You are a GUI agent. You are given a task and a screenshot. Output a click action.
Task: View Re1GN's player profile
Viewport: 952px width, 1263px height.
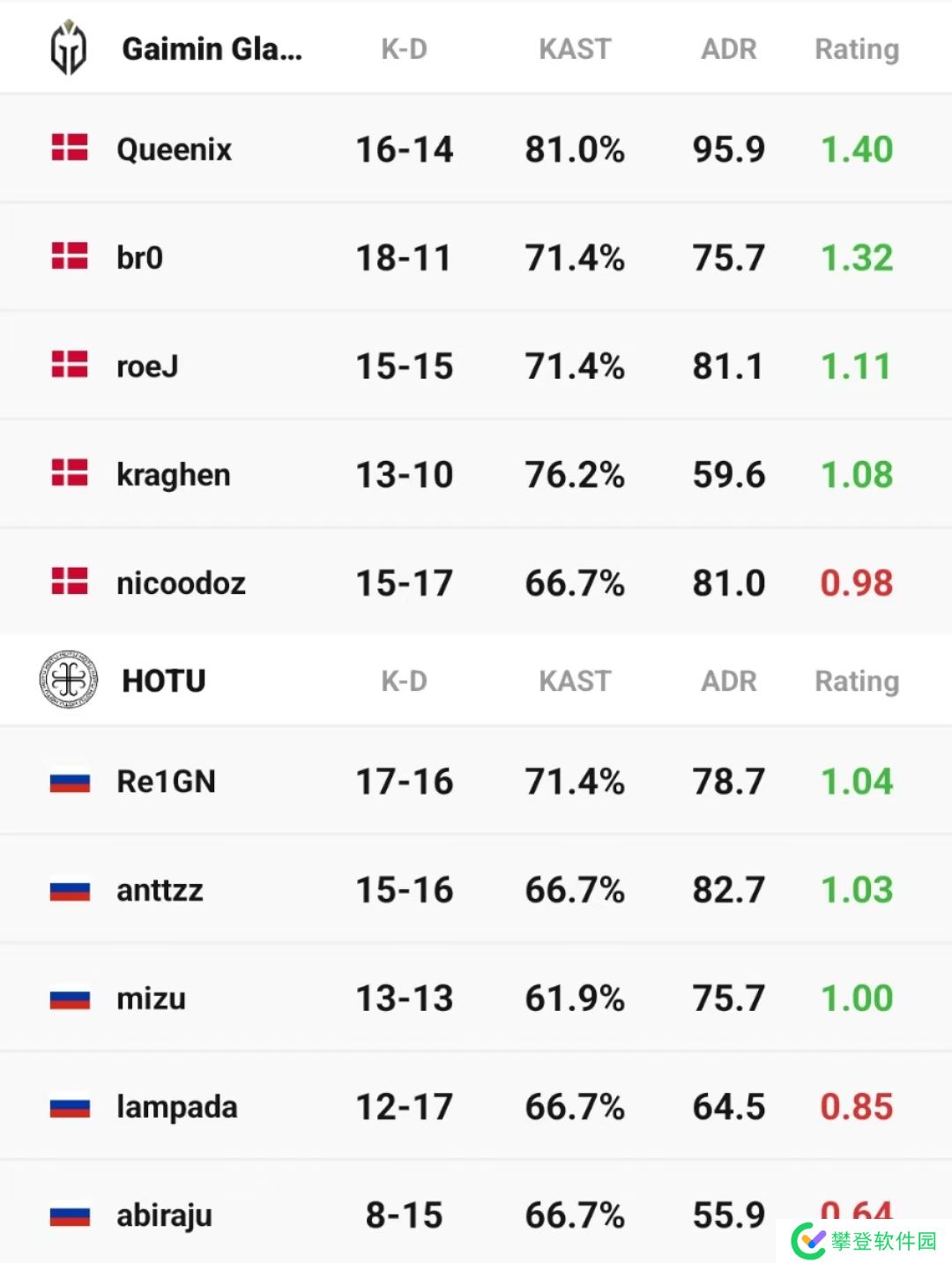166,782
